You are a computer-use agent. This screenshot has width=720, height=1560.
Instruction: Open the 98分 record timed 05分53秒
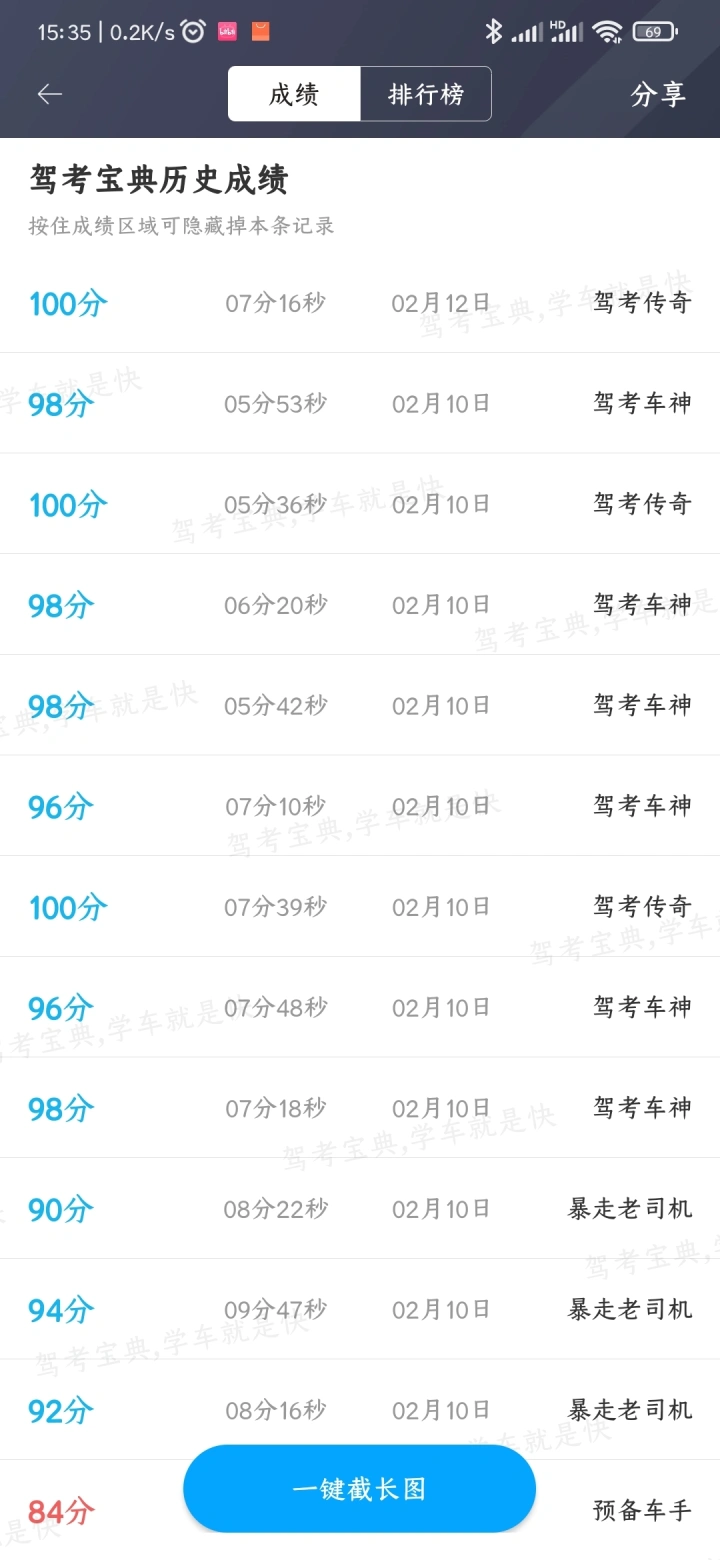point(360,404)
